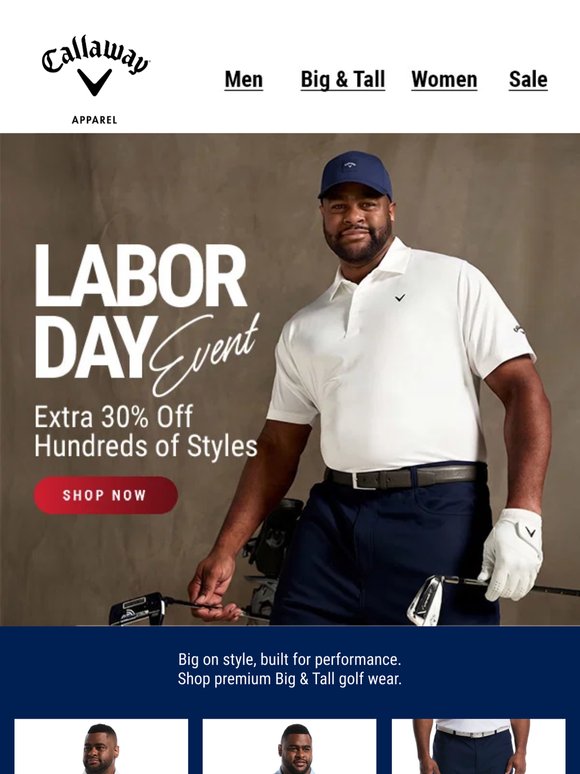The width and height of the screenshot is (580, 774).
Task: Open the navy pants product tile
Action: click(x=478, y=746)
